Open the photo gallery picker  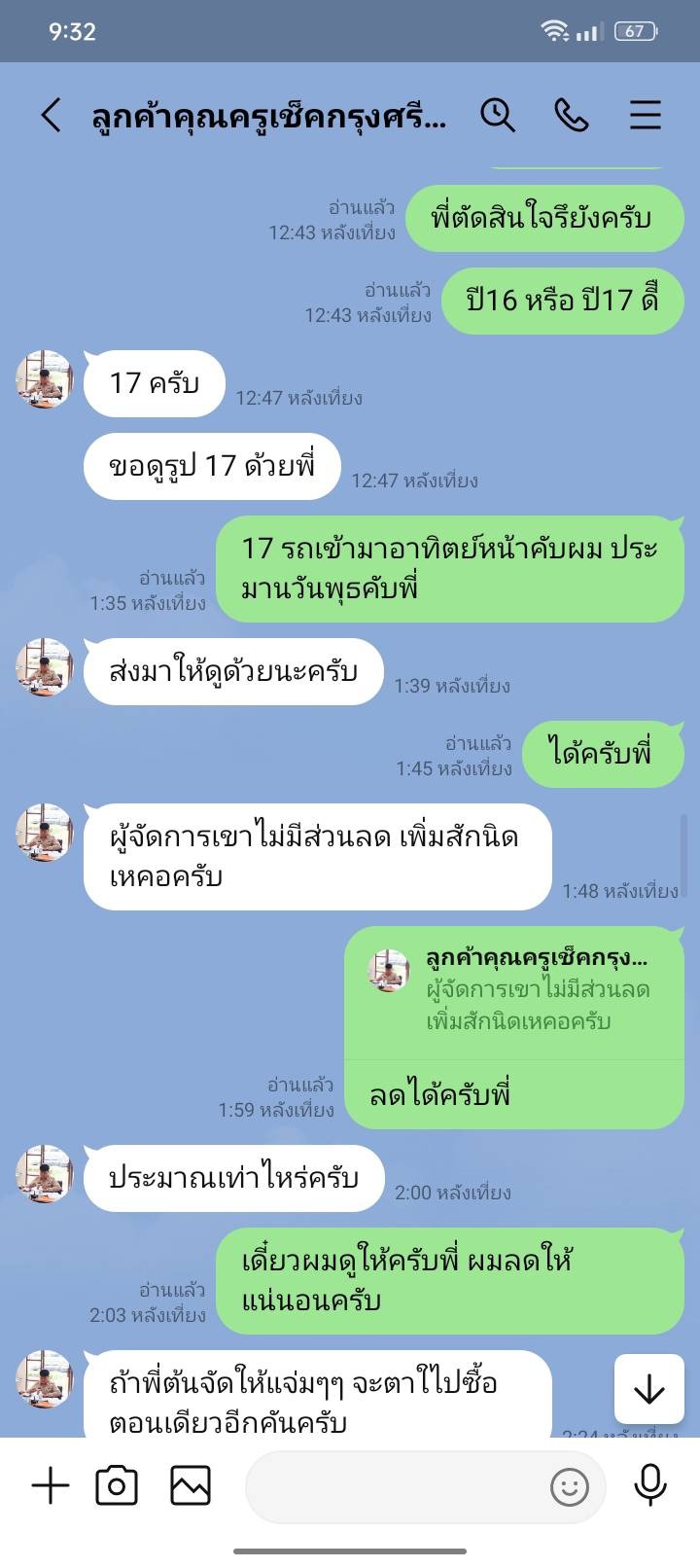pyautogui.click(x=191, y=1486)
